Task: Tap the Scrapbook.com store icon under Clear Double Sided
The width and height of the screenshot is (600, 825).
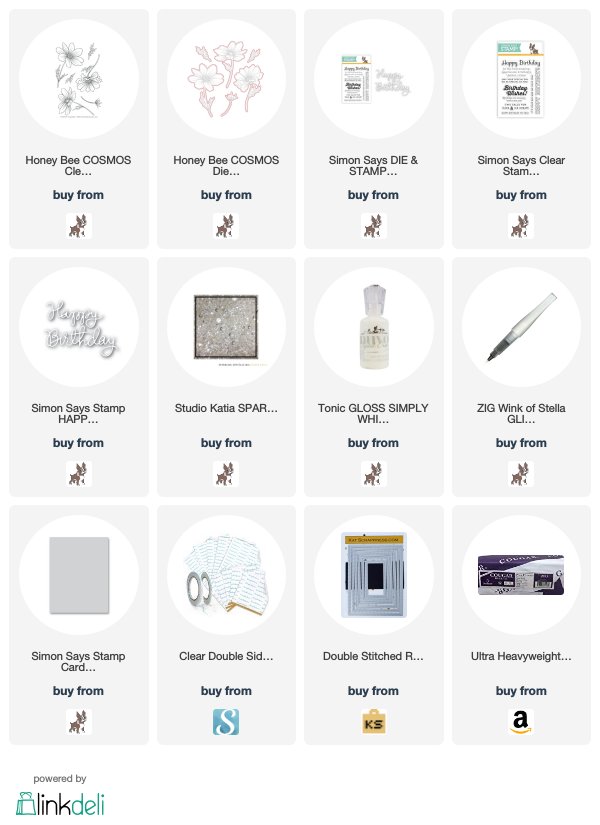Action: [x=226, y=722]
